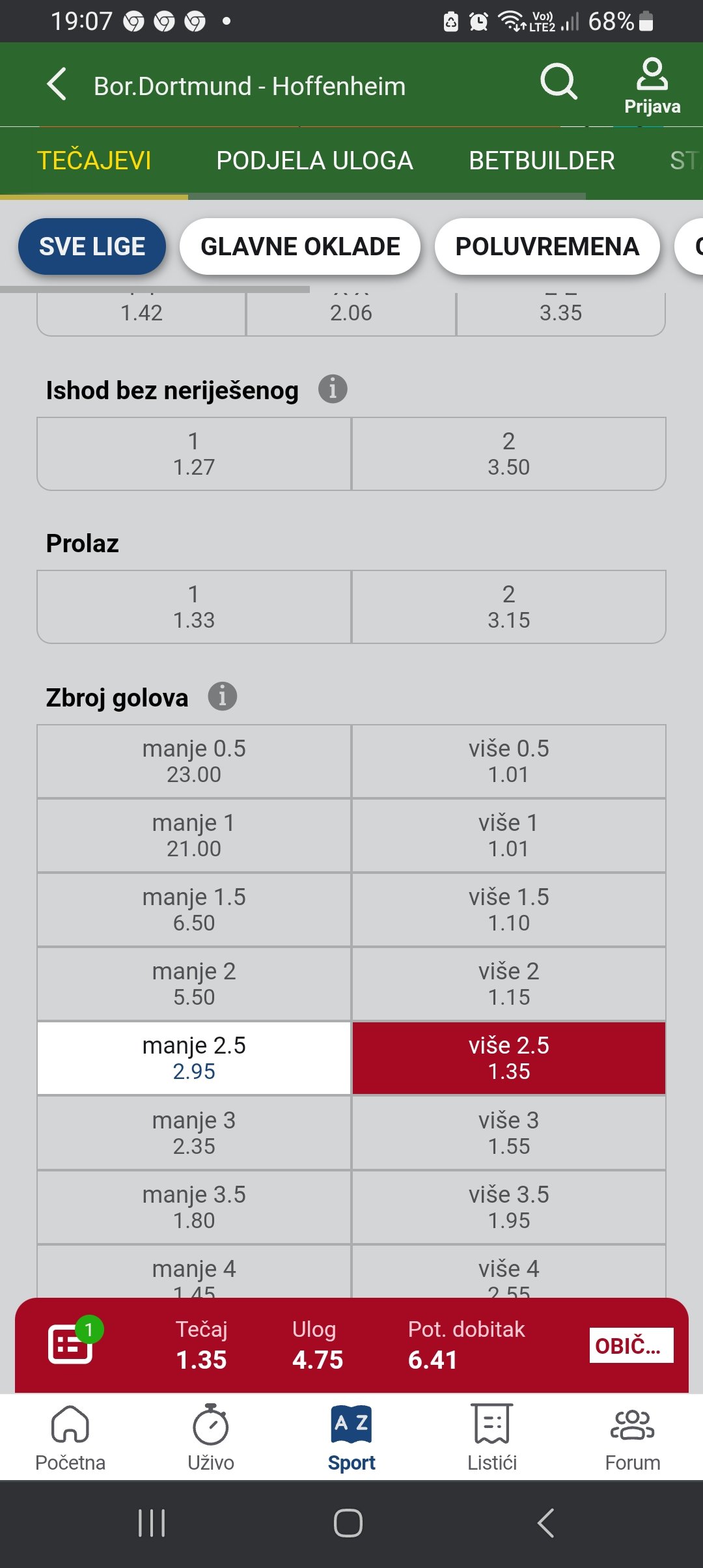The image size is (703, 1568).
Task: Open Prijava login
Action: [652, 87]
